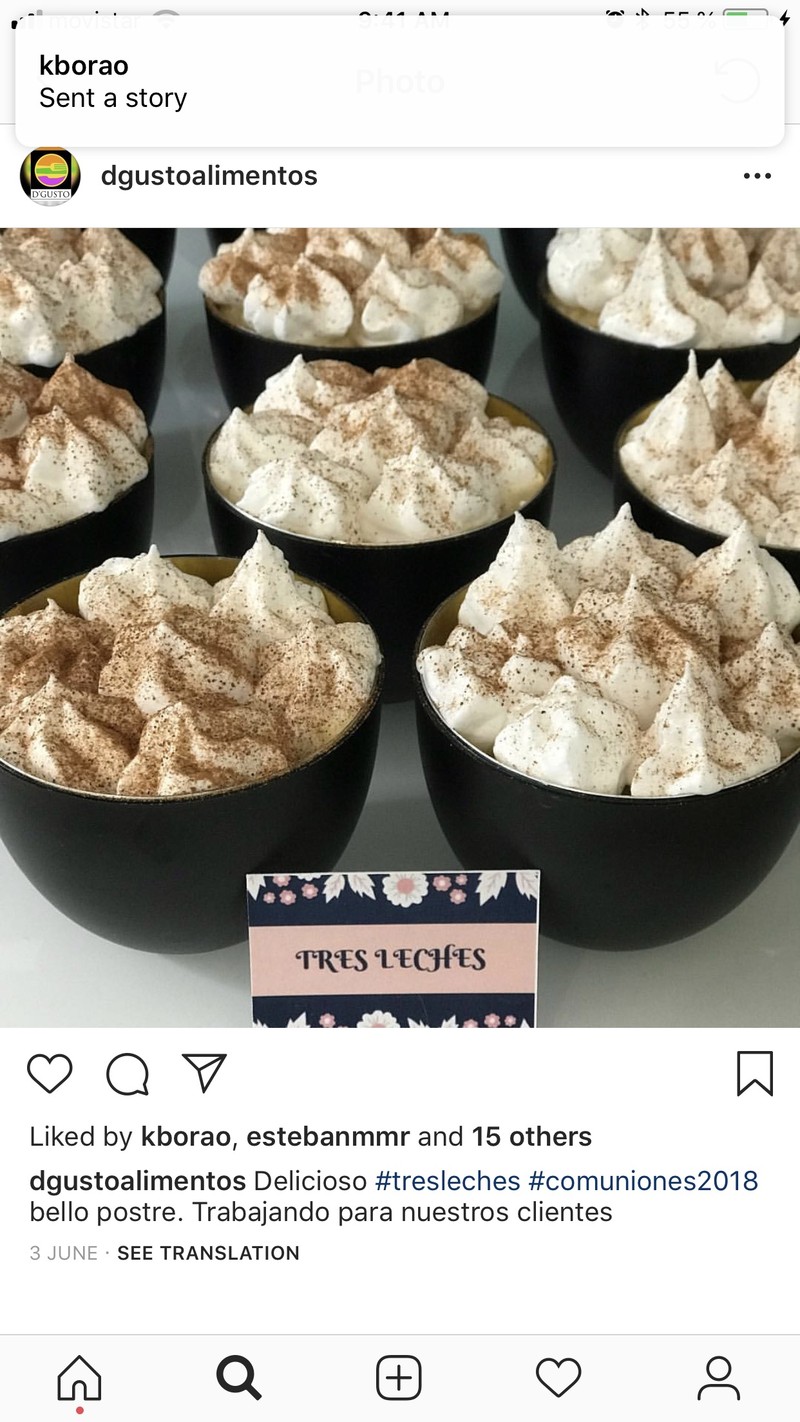Viewport: 800px width, 1422px height.
Task: Show the 15 others who liked
Action: pyautogui.click(x=532, y=1137)
